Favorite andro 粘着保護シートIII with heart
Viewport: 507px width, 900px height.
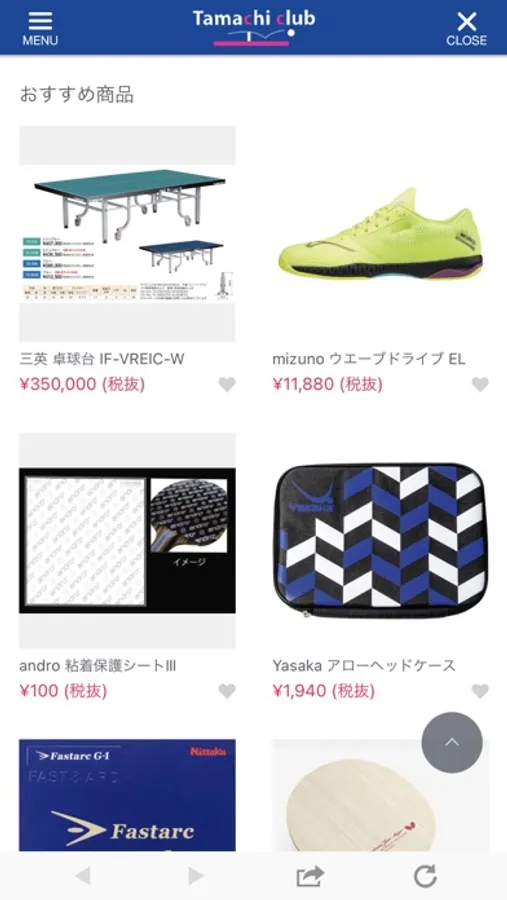coord(227,691)
